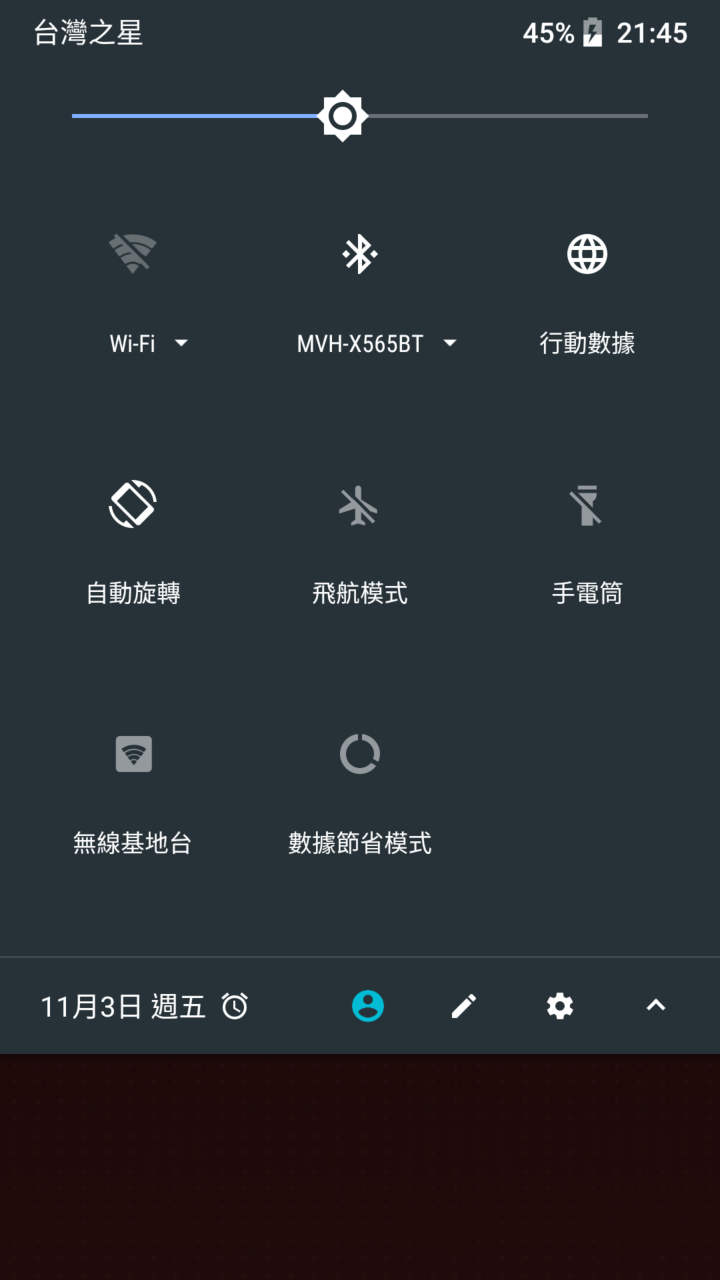Viewport: 720px width, 1280px height.
Task: Edit quick settings tiles with pencil icon
Action: pos(464,1006)
